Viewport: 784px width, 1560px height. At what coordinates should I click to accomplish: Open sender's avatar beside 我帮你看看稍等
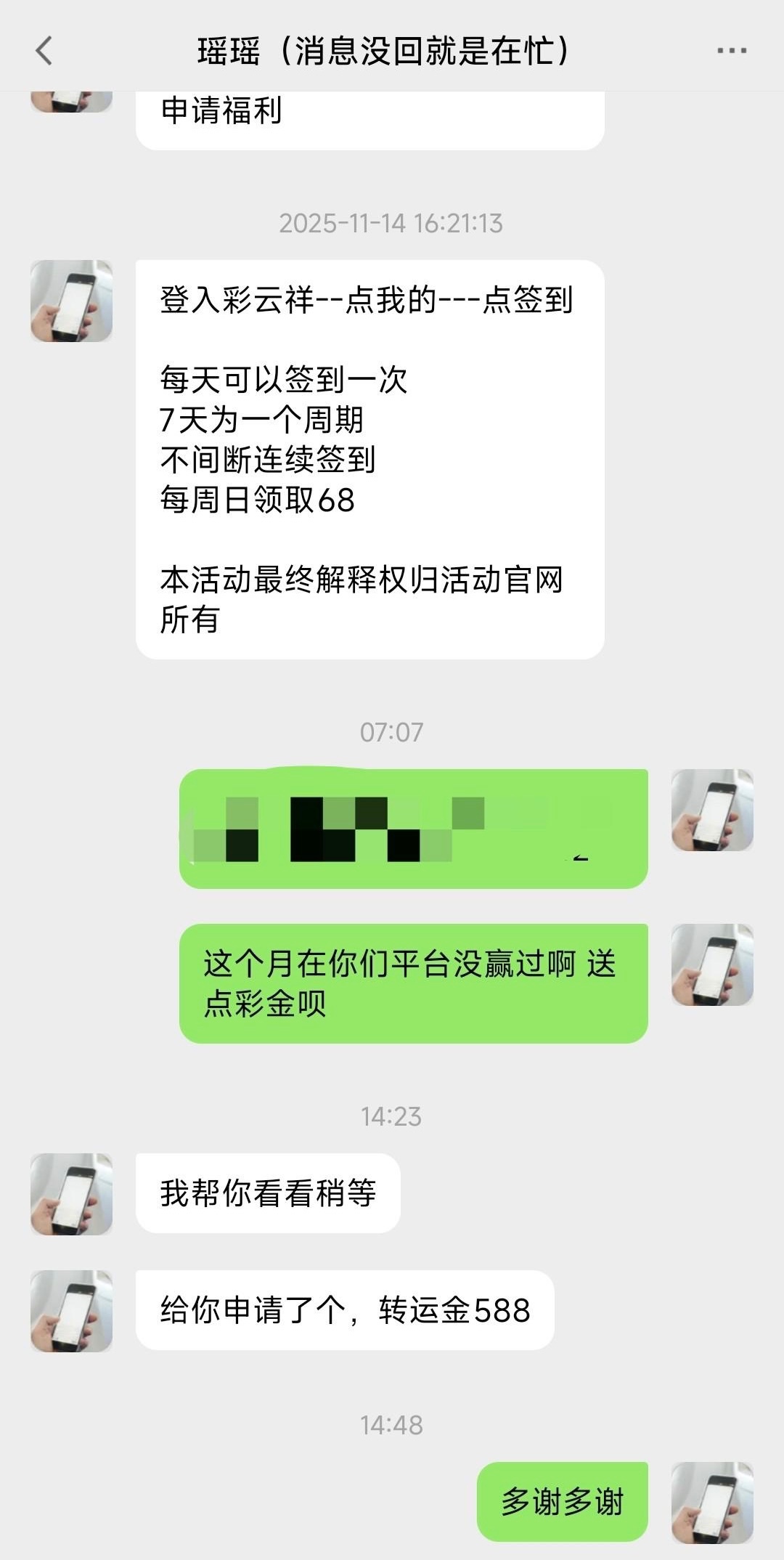click(71, 1194)
